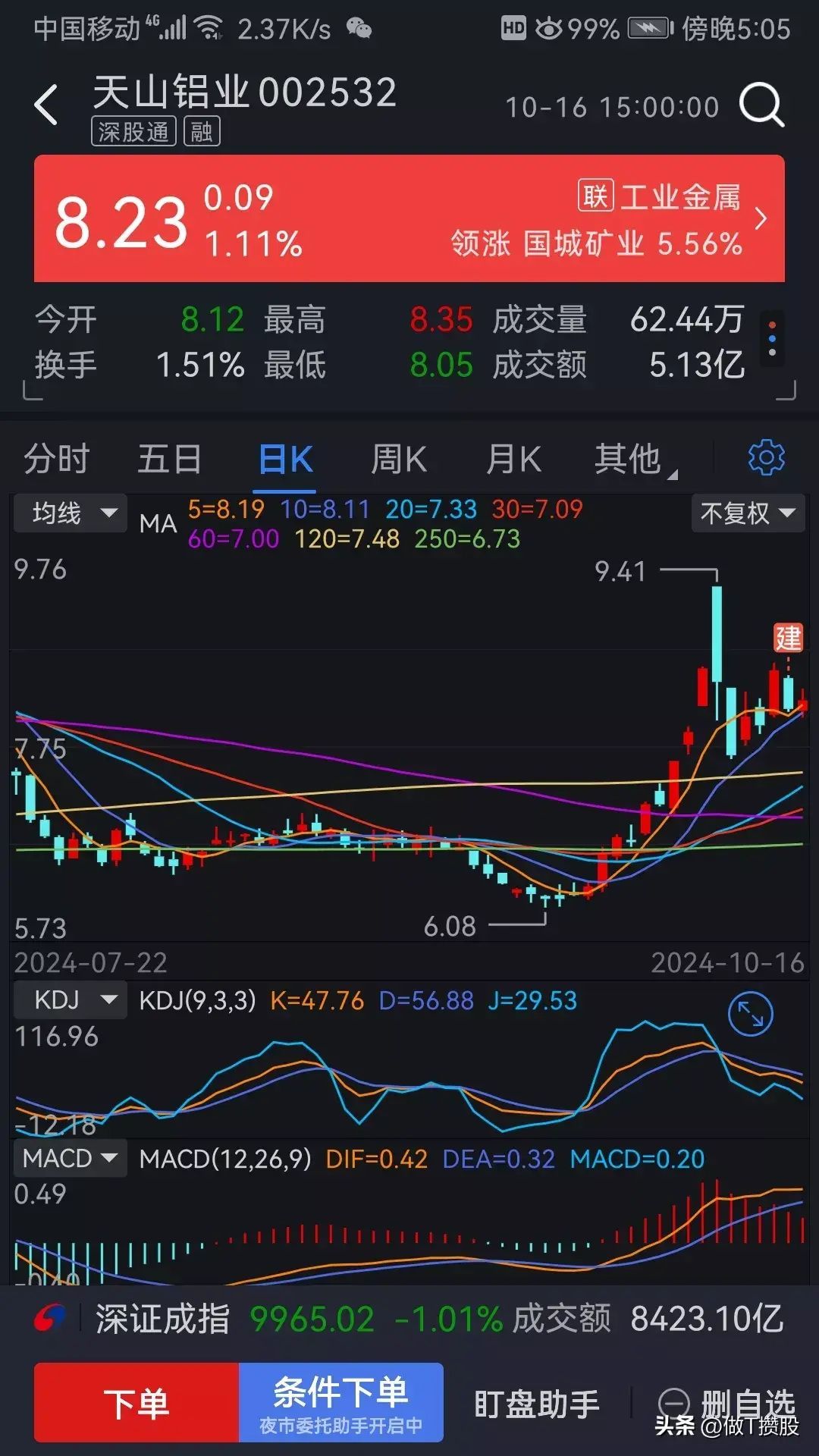Expand more quote details via three dots
Image resolution: width=819 pixels, height=1456 pixels.
click(x=772, y=338)
